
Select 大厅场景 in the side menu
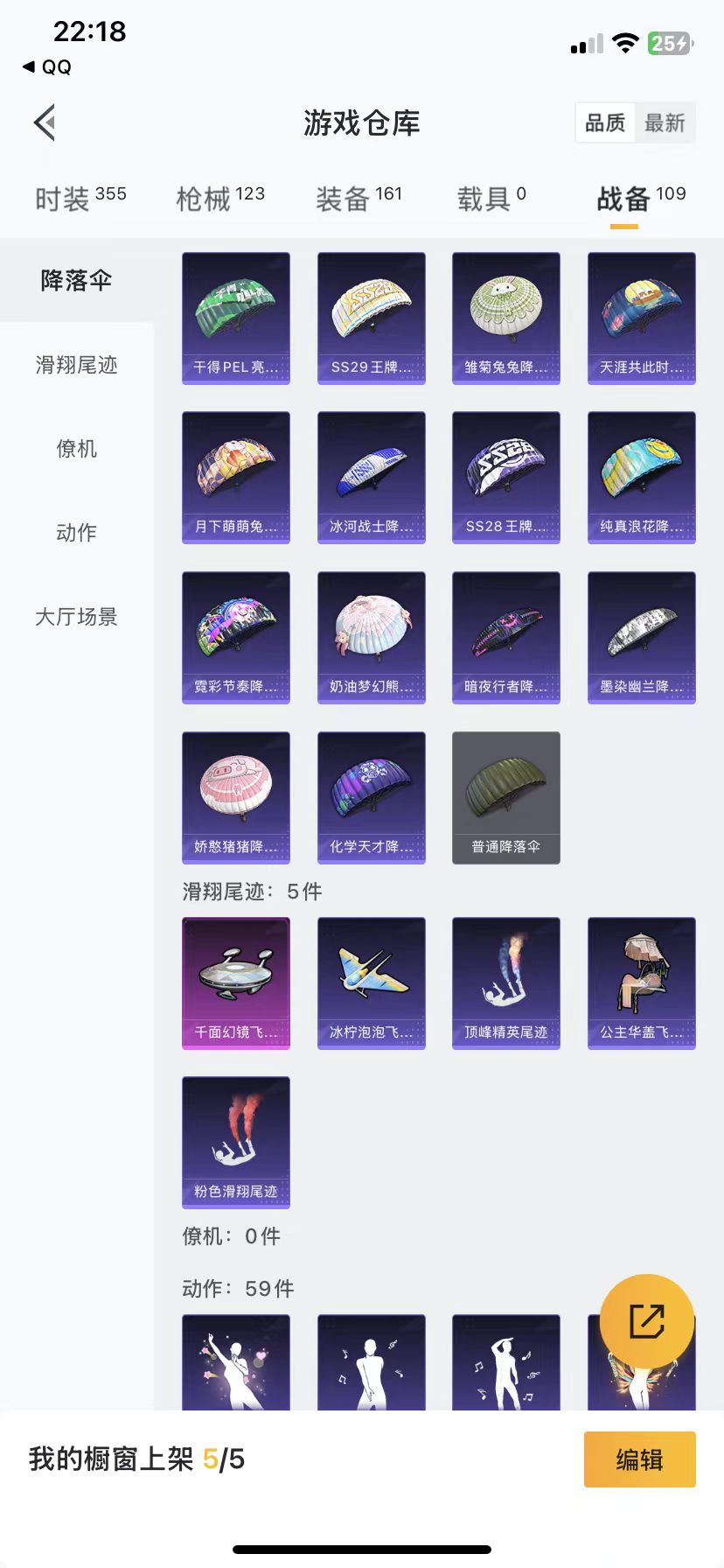click(x=77, y=617)
